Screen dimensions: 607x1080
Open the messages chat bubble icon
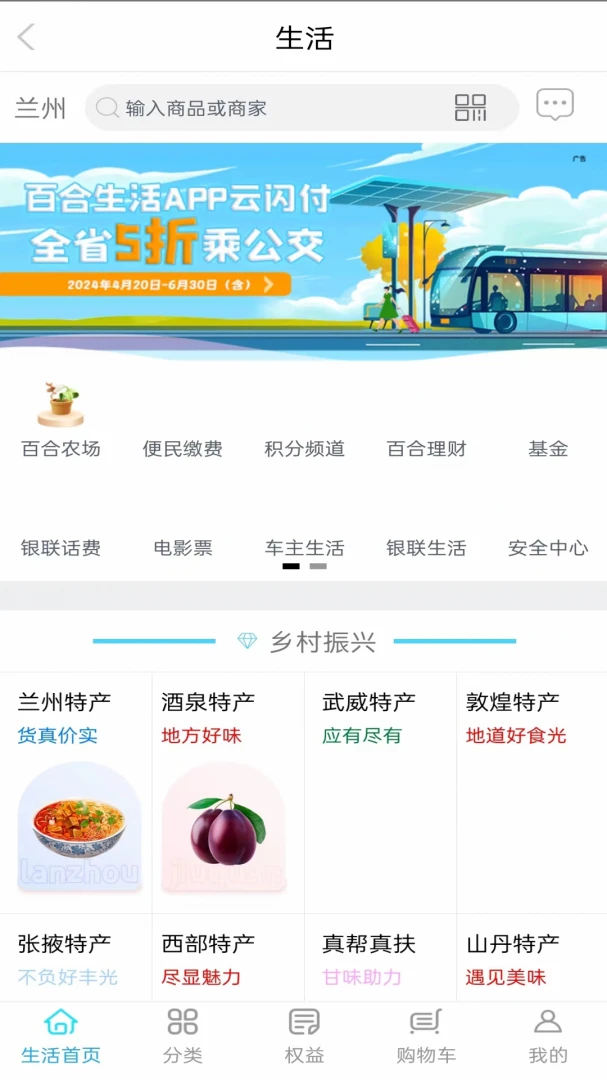[555, 105]
